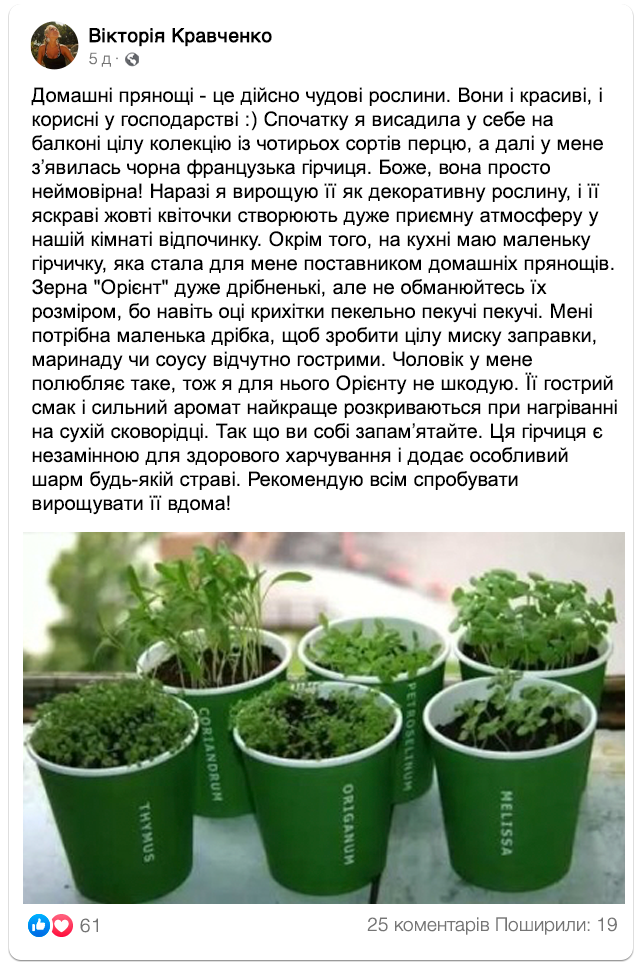Tap the author name Вікторія Кравченко
This screenshot has width=641, height=973.
click(x=180, y=36)
